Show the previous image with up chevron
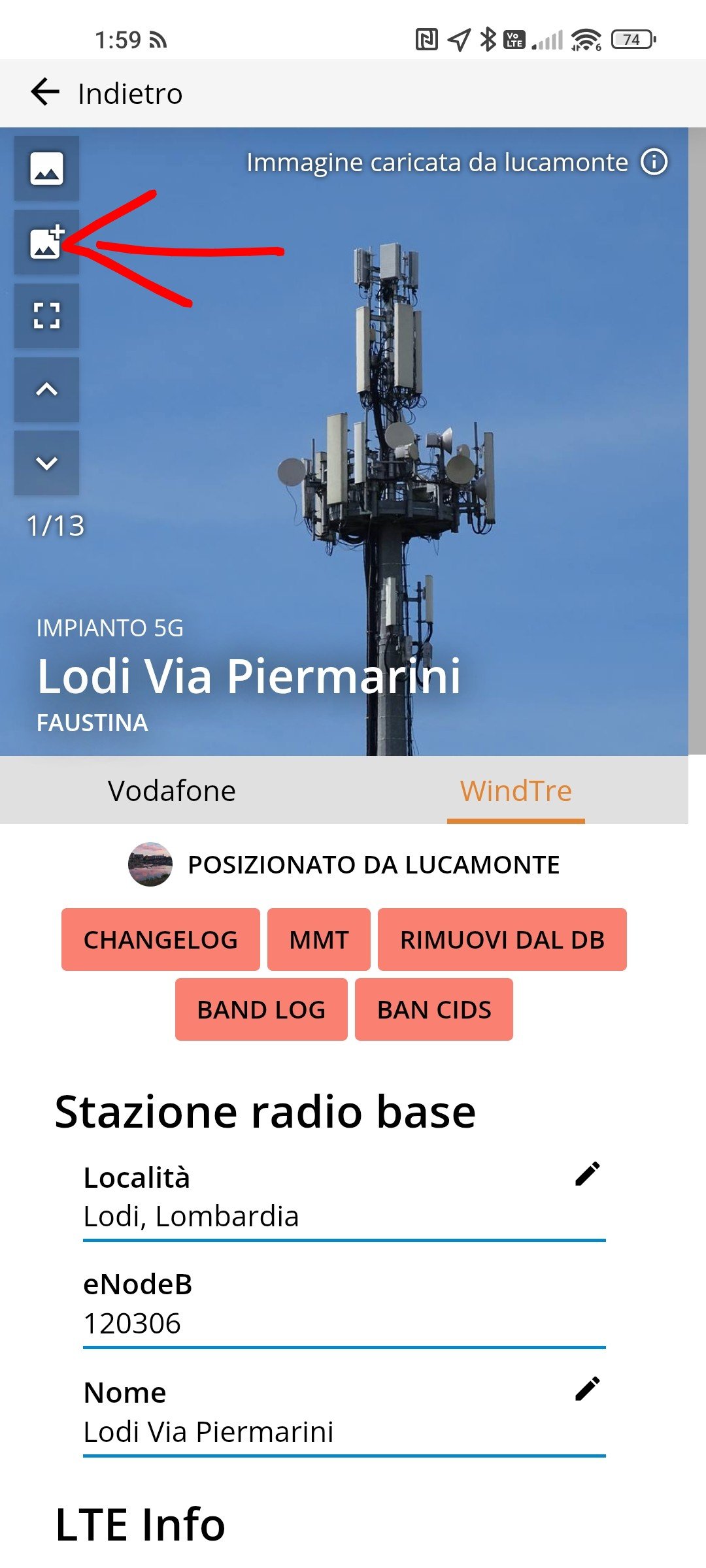This screenshot has height=1568, width=706. (46, 389)
